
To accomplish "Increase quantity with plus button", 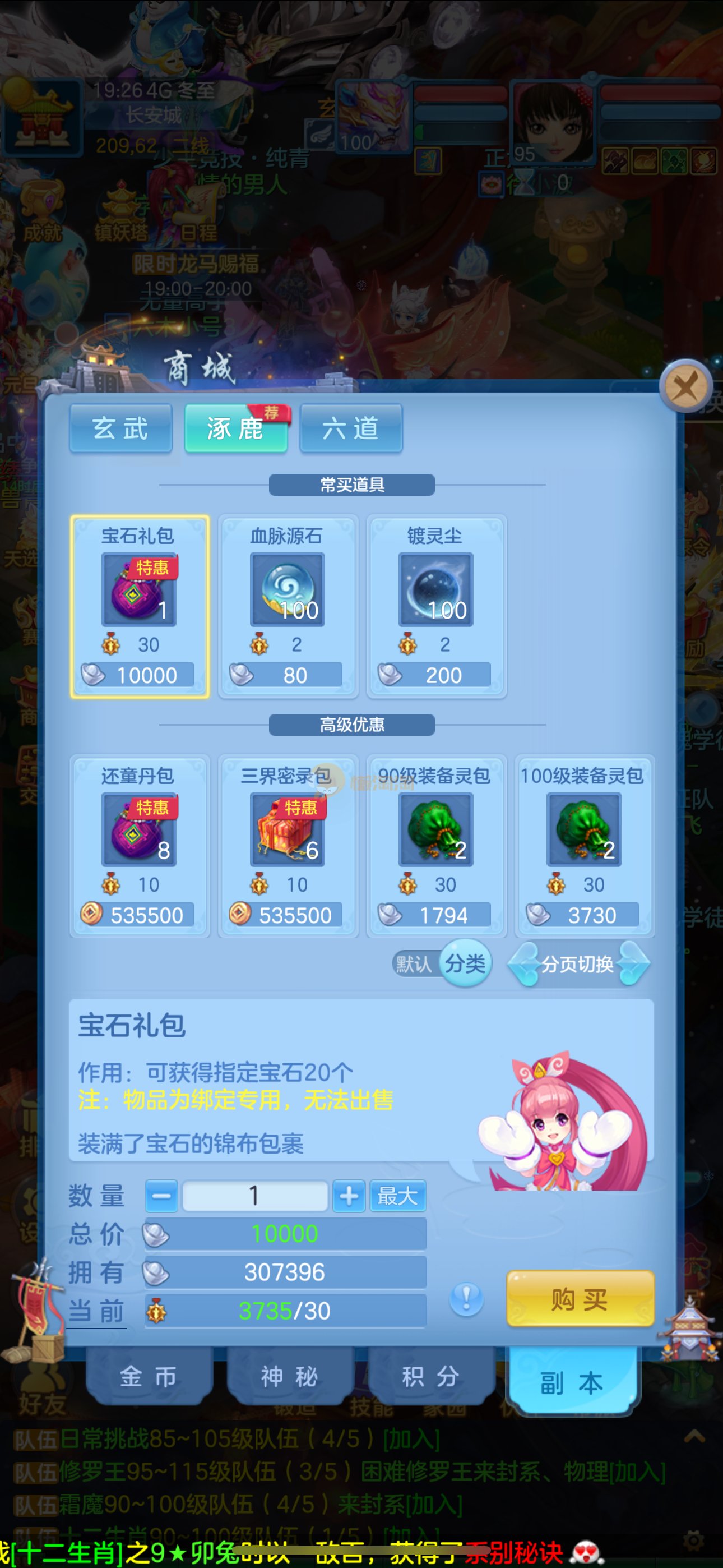I will point(349,1196).
